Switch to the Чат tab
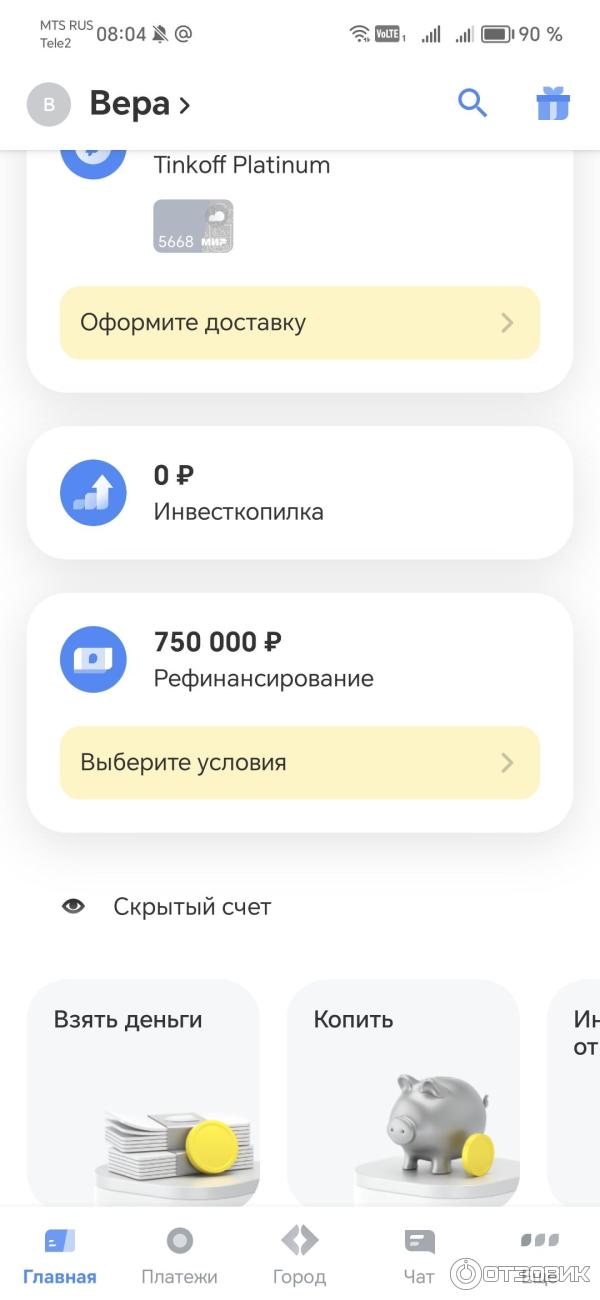This screenshot has height=1300, width=600. tap(419, 1255)
